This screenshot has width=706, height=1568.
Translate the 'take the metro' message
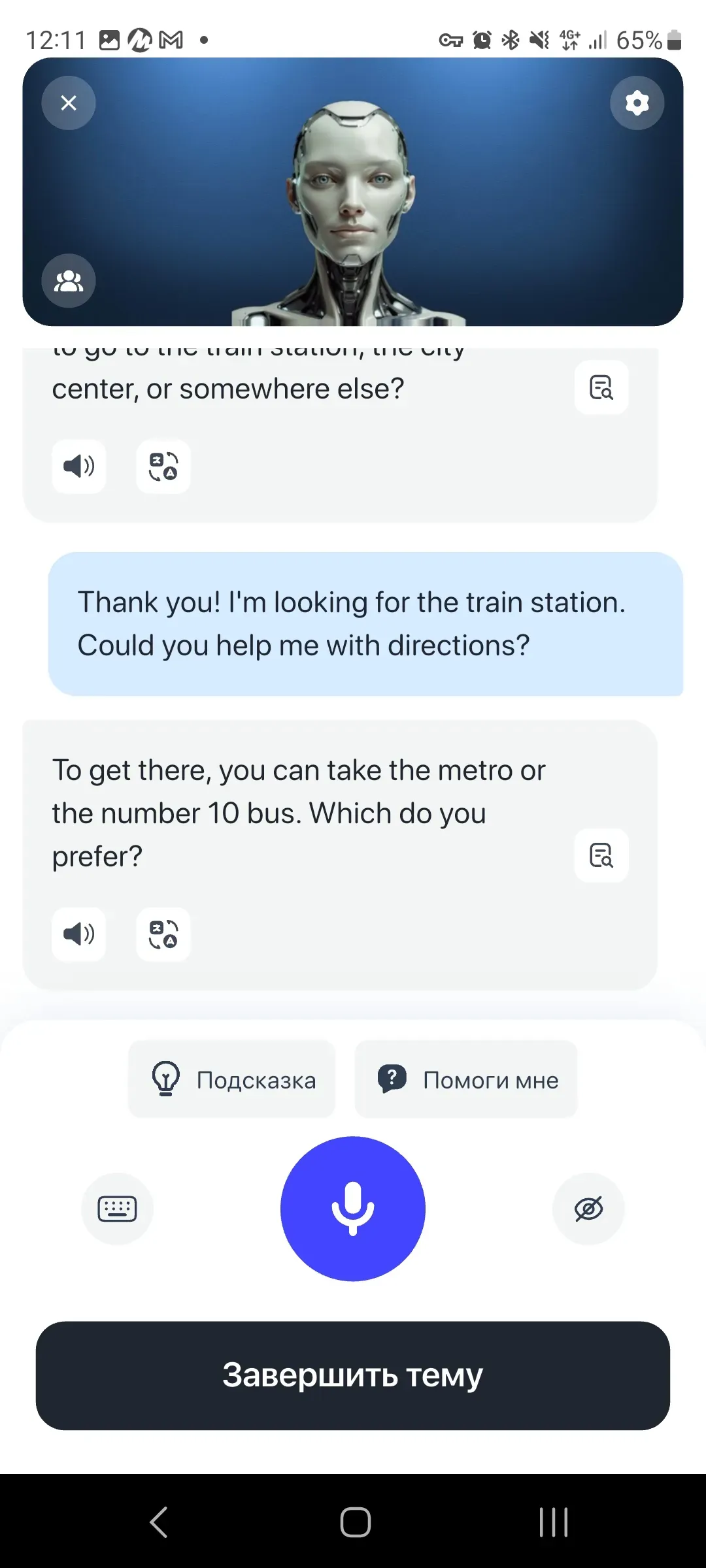click(163, 934)
